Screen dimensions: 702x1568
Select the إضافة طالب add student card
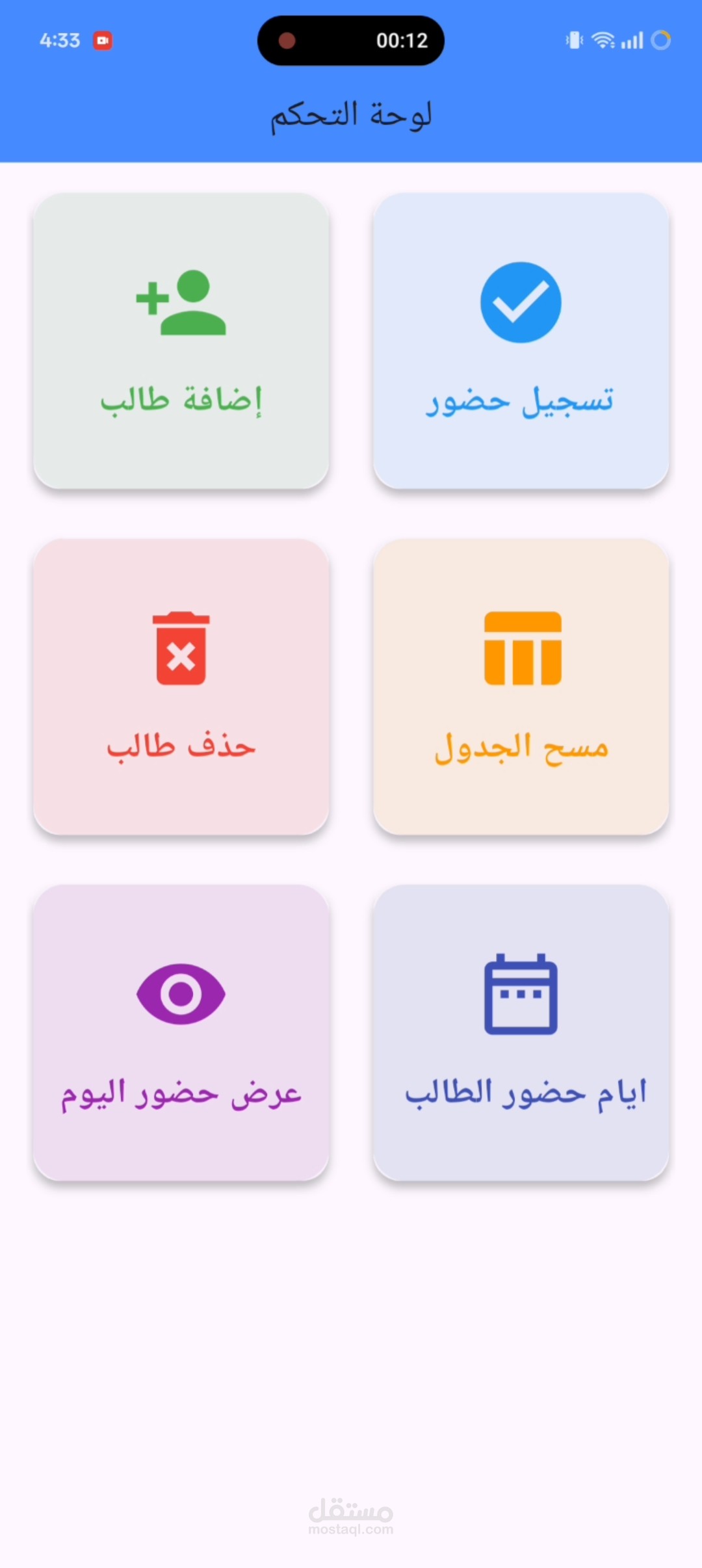[x=181, y=341]
